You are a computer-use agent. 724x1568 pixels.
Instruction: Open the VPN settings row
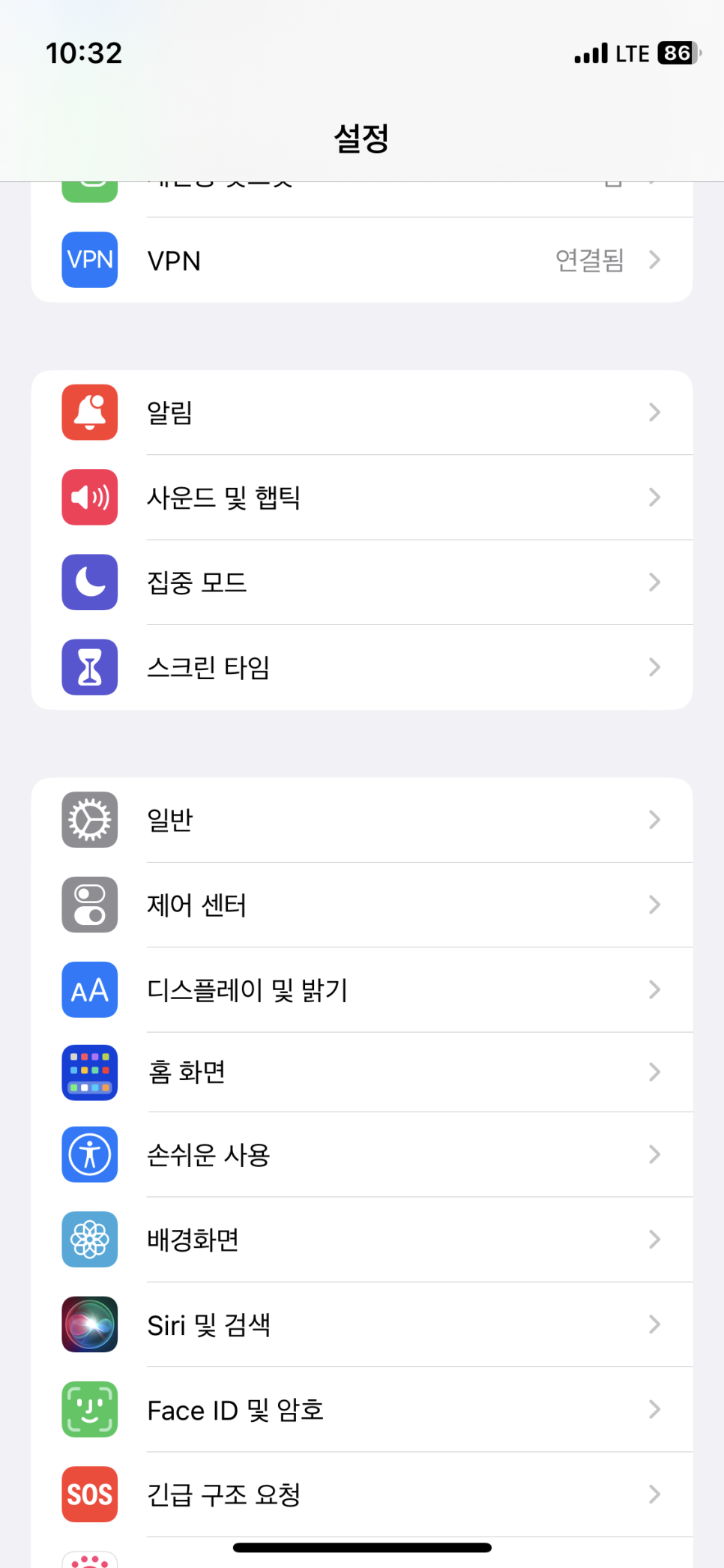click(x=362, y=260)
